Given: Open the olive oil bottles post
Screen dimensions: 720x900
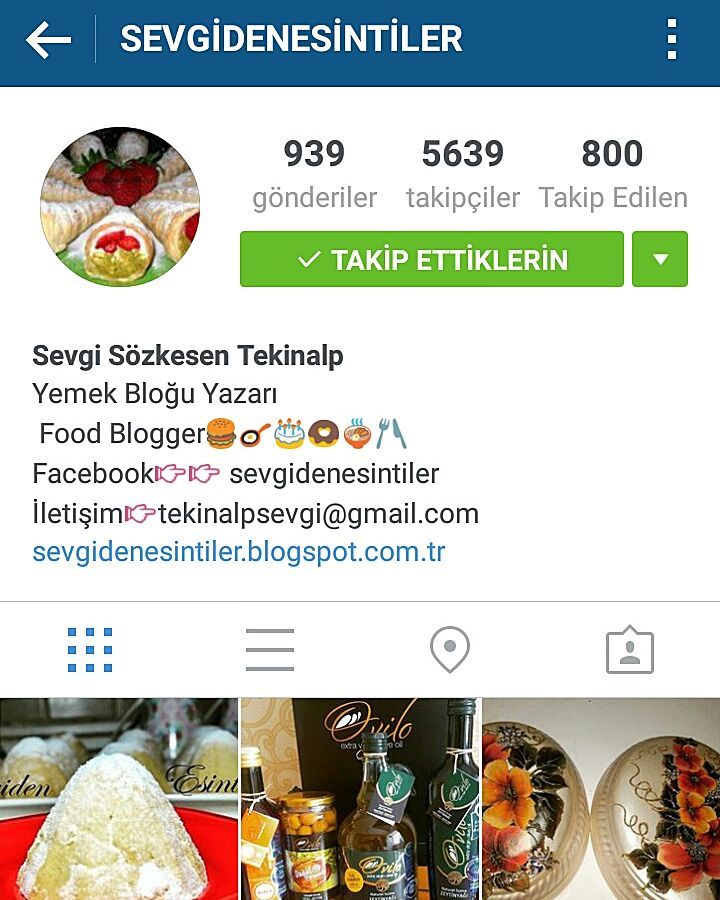Looking at the screenshot, I should 360,800.
